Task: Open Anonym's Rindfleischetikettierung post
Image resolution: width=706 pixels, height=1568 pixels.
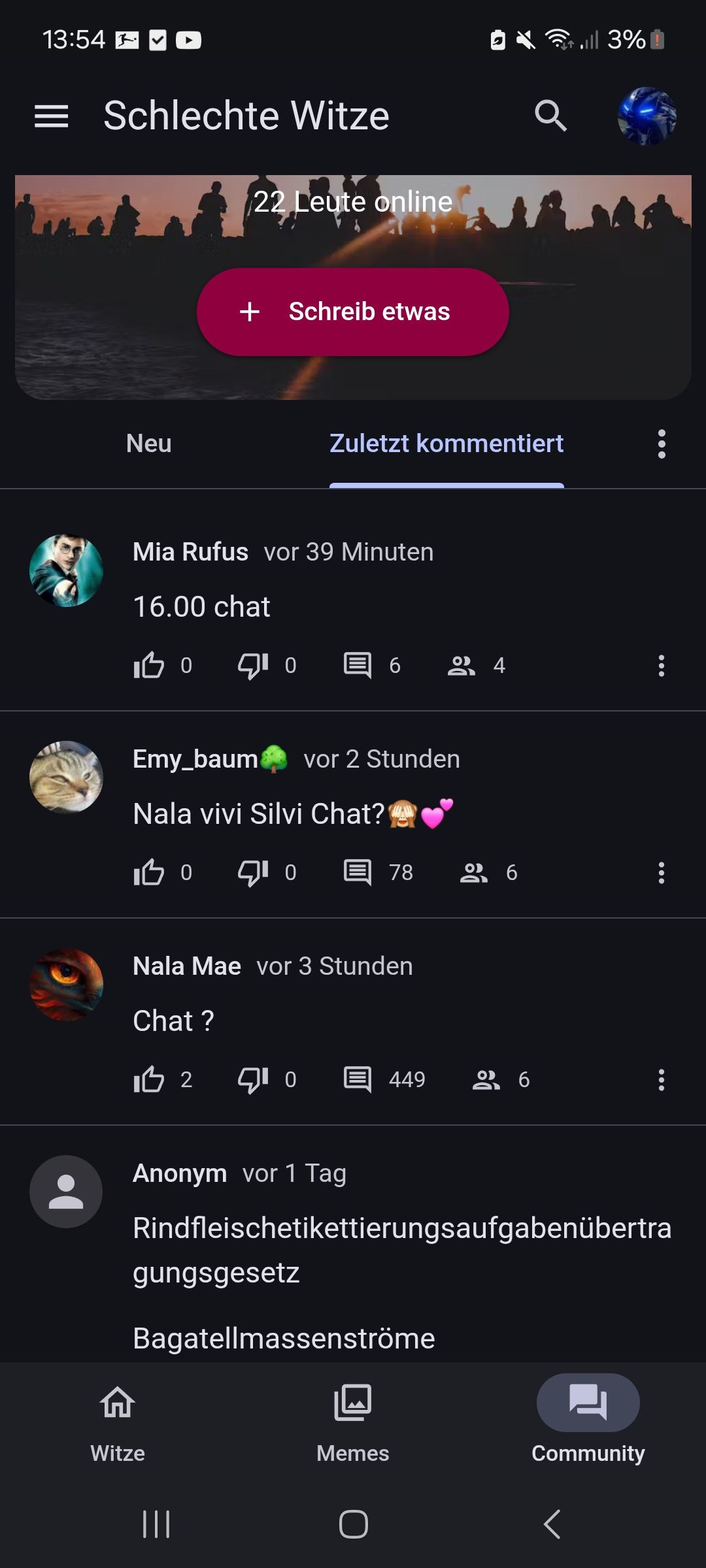Action: point(401,1250)
